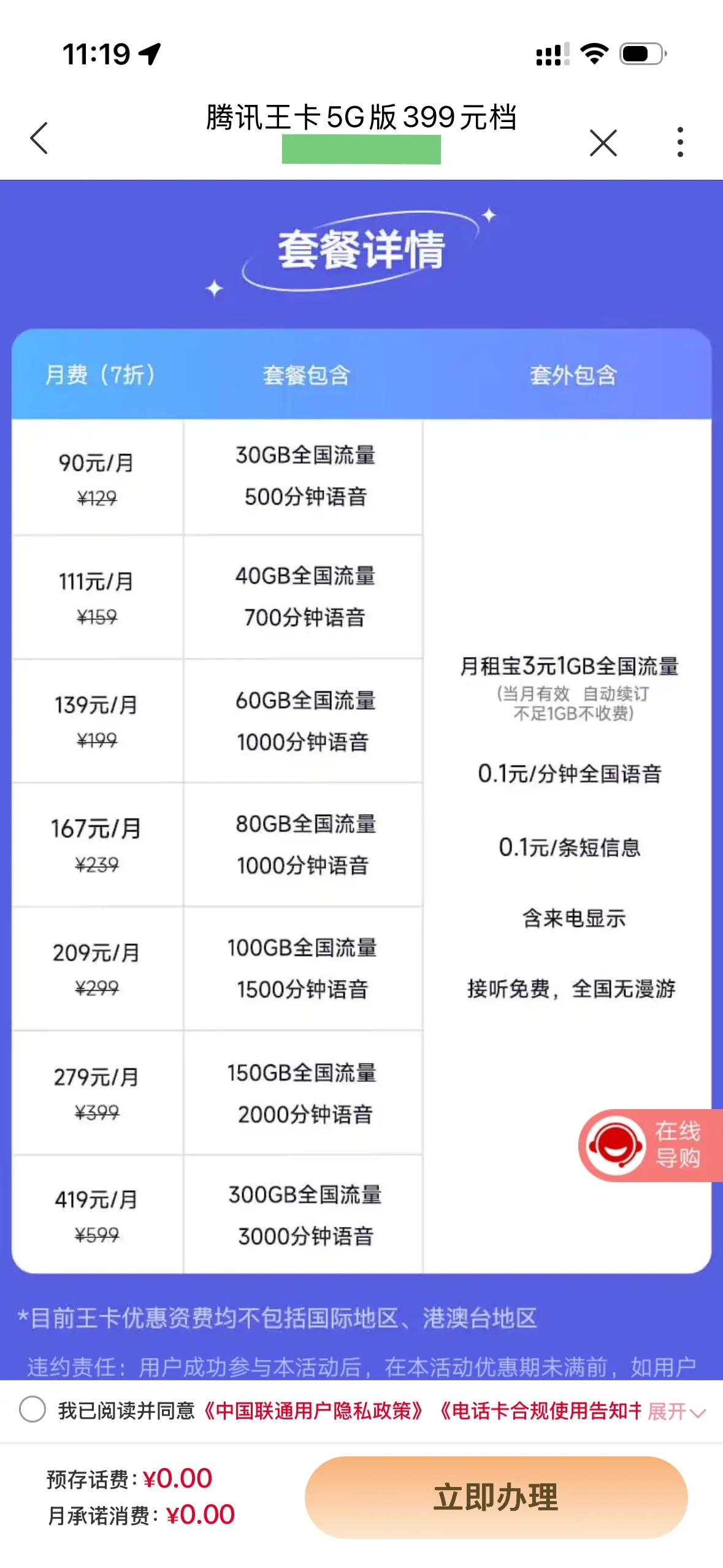
Task: Open the three-dot overflow menu
Action: coord(680,142)
